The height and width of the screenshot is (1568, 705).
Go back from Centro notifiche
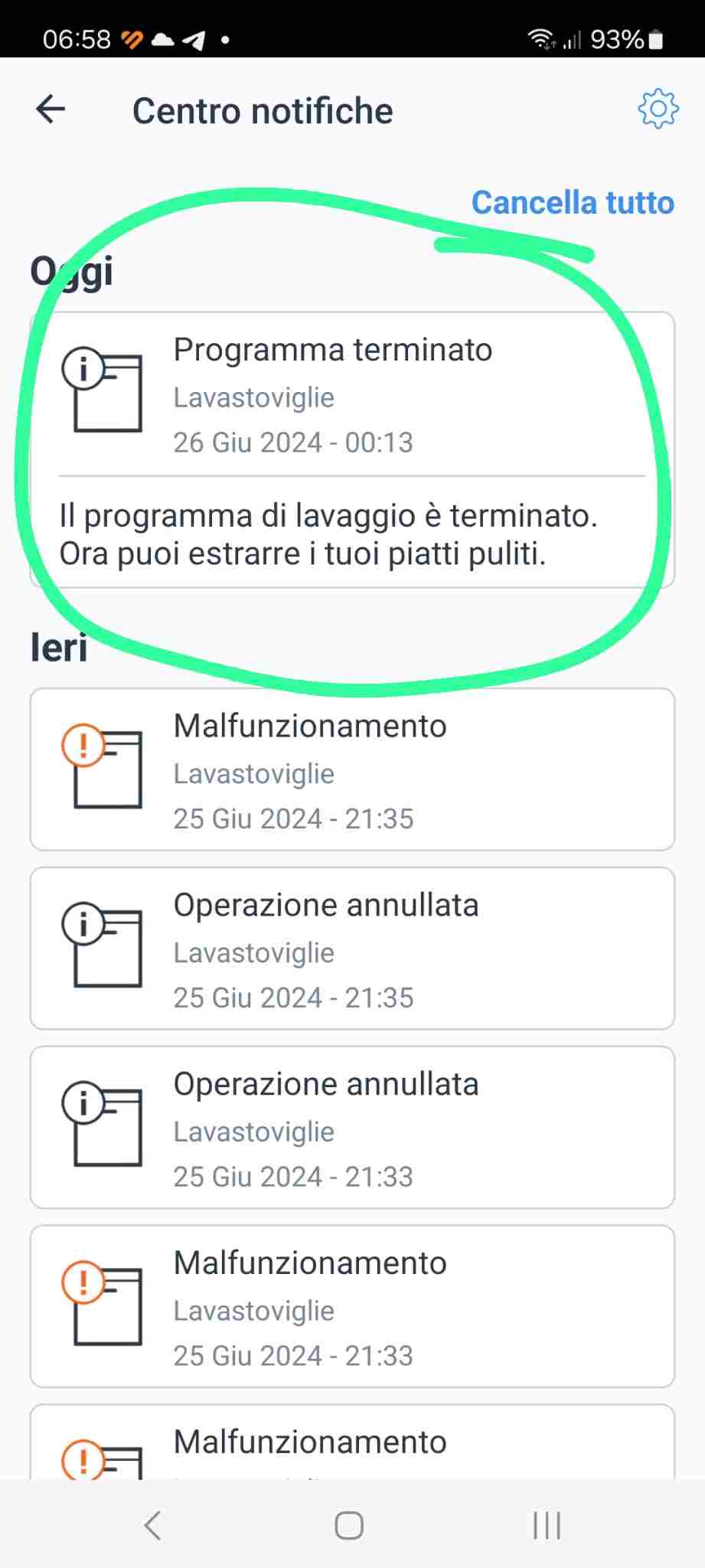[51, 109]
